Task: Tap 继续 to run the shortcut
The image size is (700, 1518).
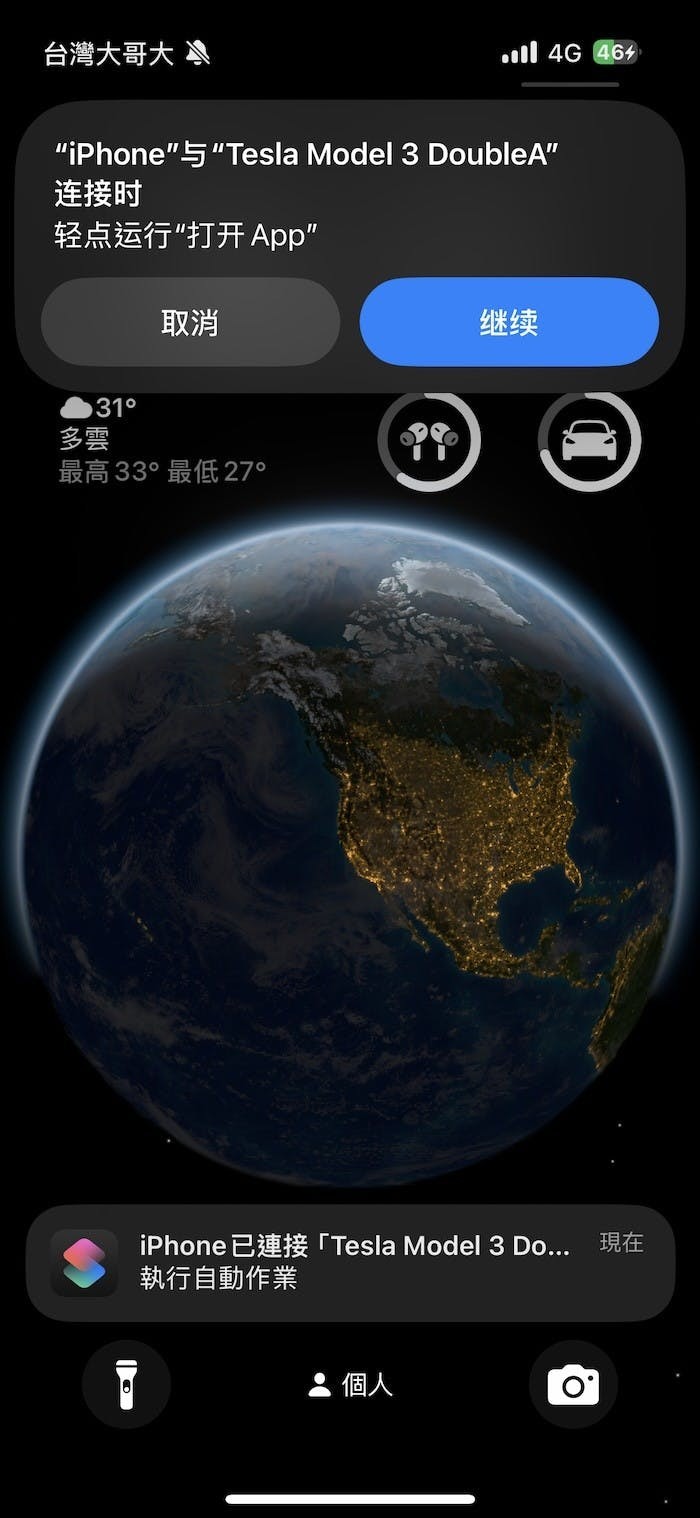Action: click(509, 322)
